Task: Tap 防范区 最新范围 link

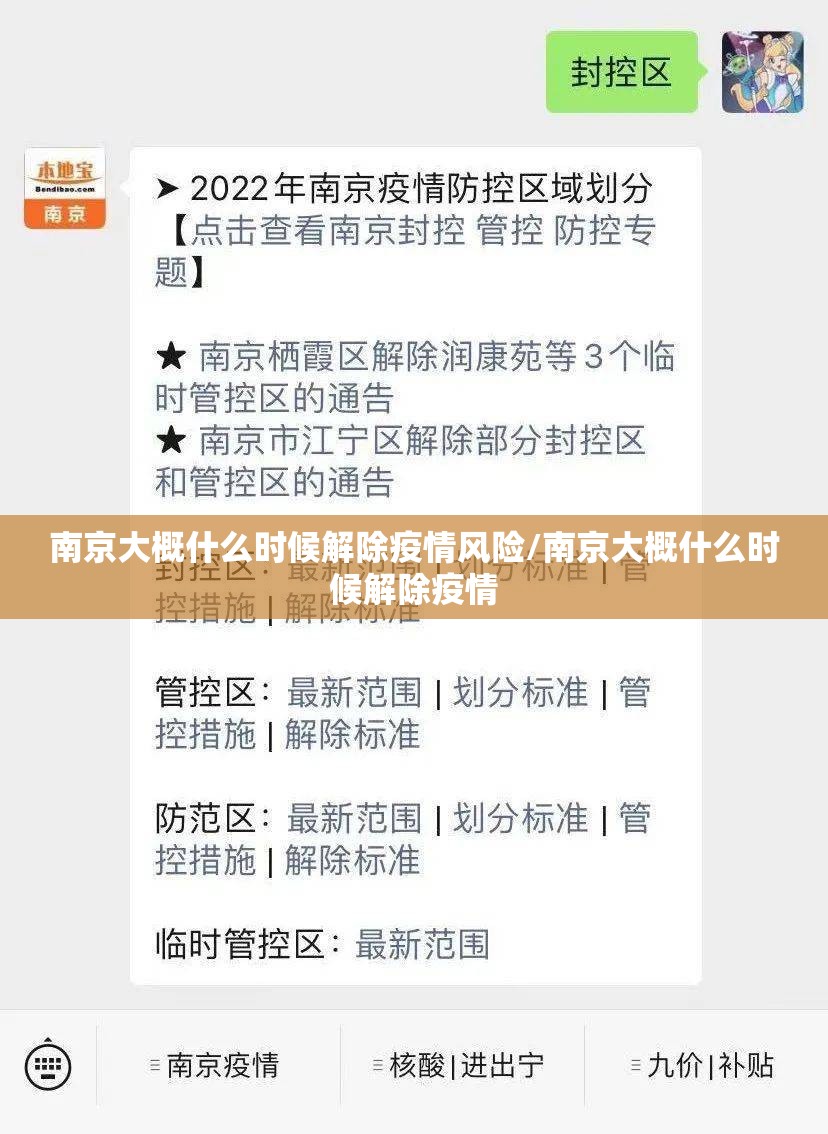Action: (x=354, y=819)
